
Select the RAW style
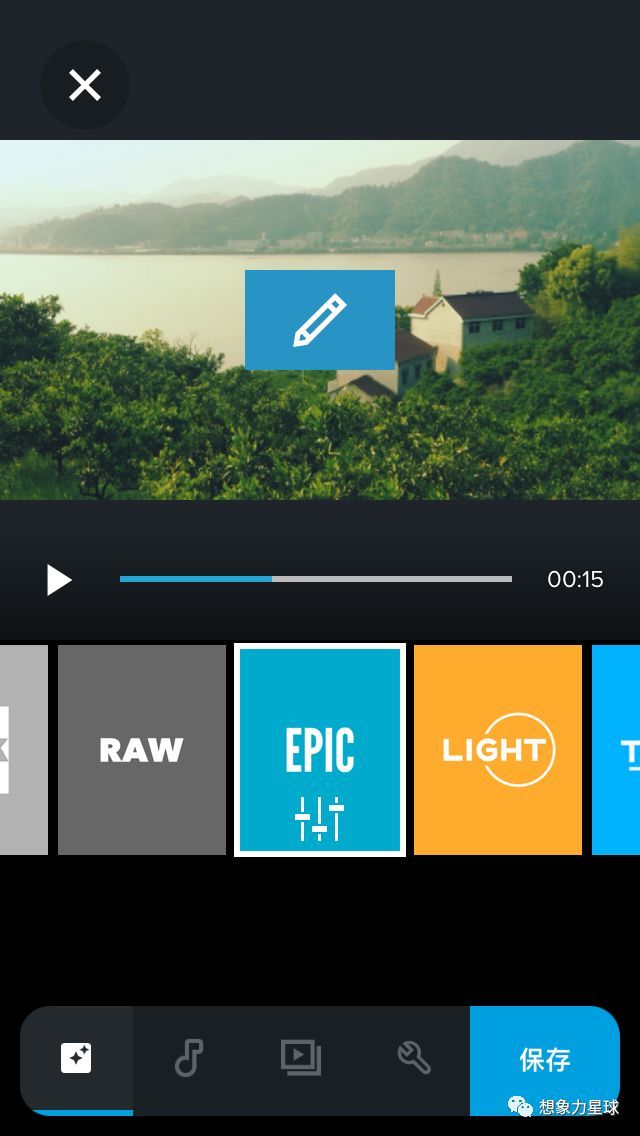point(141,750)
